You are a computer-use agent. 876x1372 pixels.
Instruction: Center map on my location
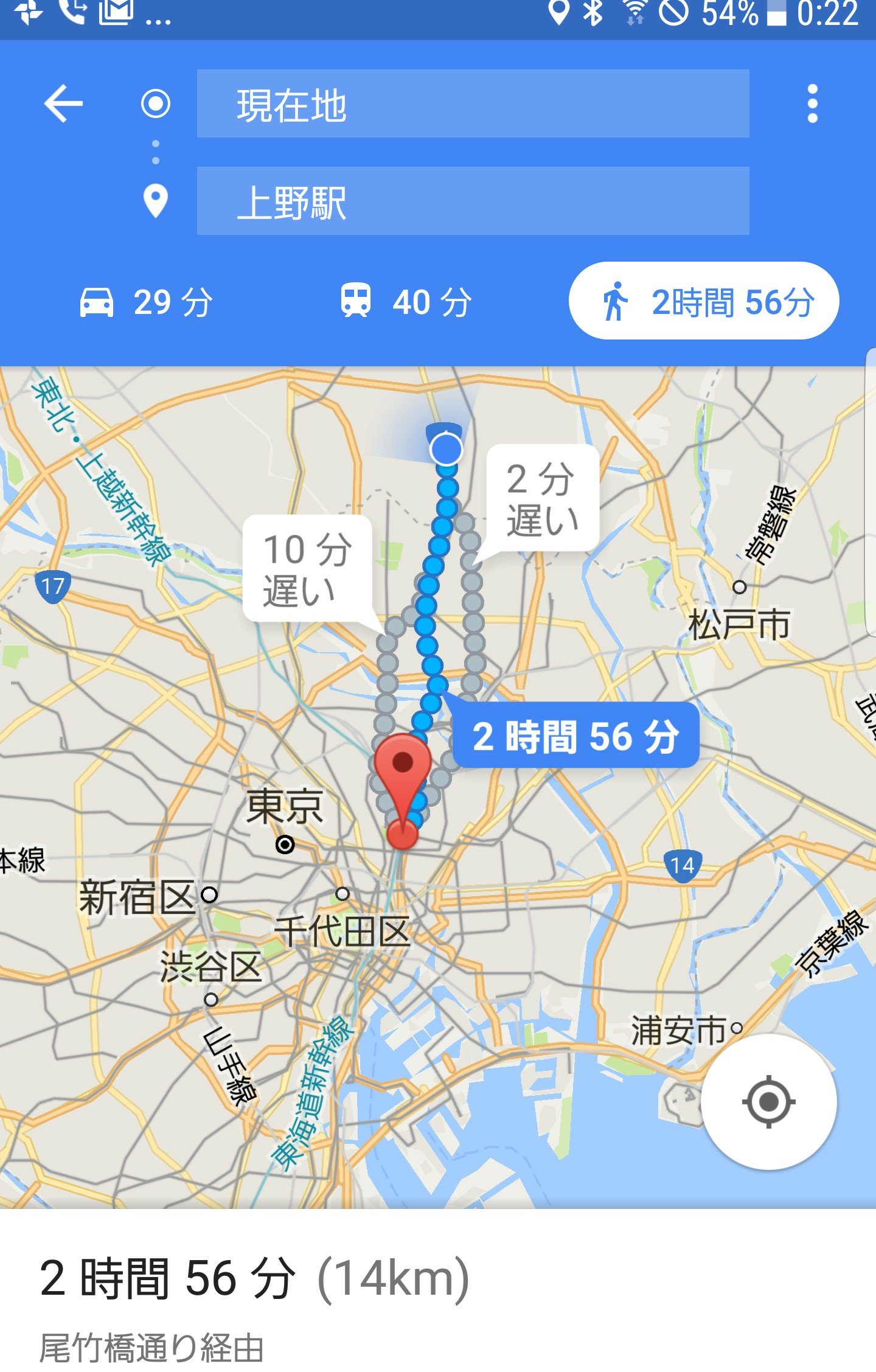tap(768, 1101)
